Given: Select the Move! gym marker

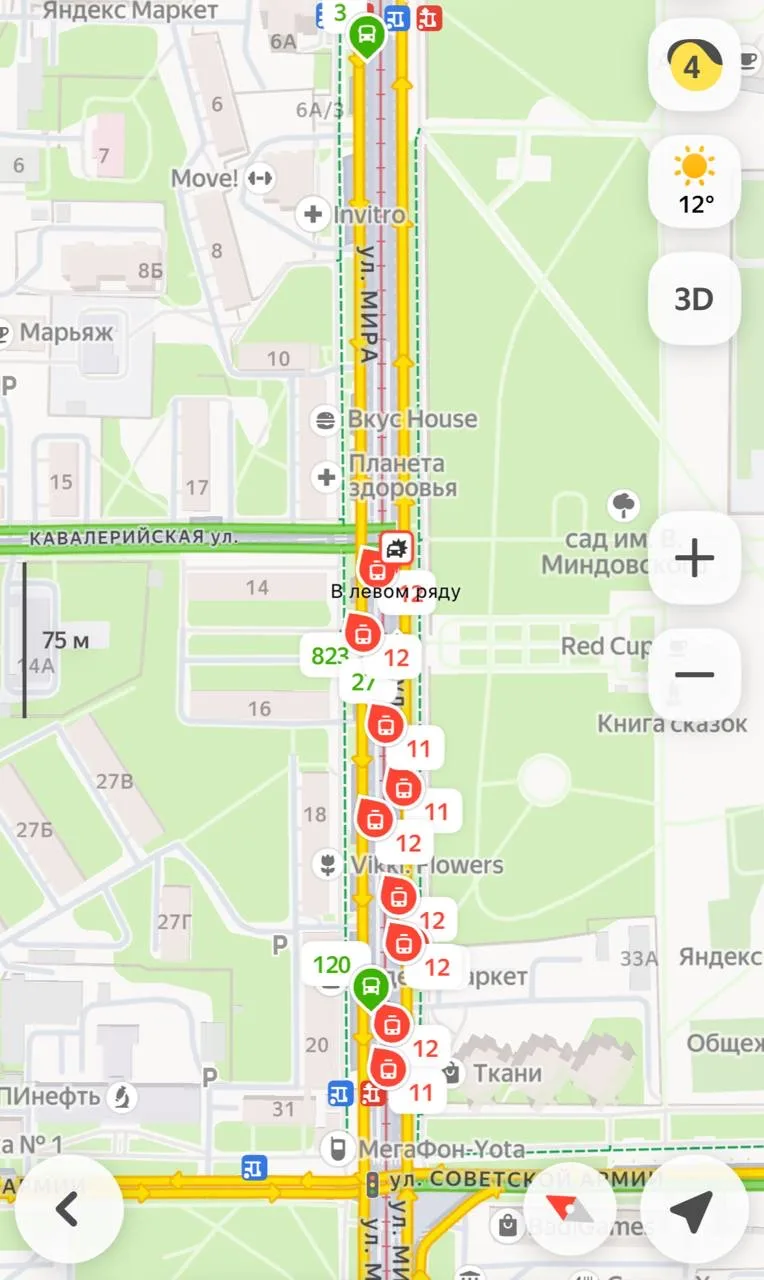Looking at the screenshot, I should 260,179.
